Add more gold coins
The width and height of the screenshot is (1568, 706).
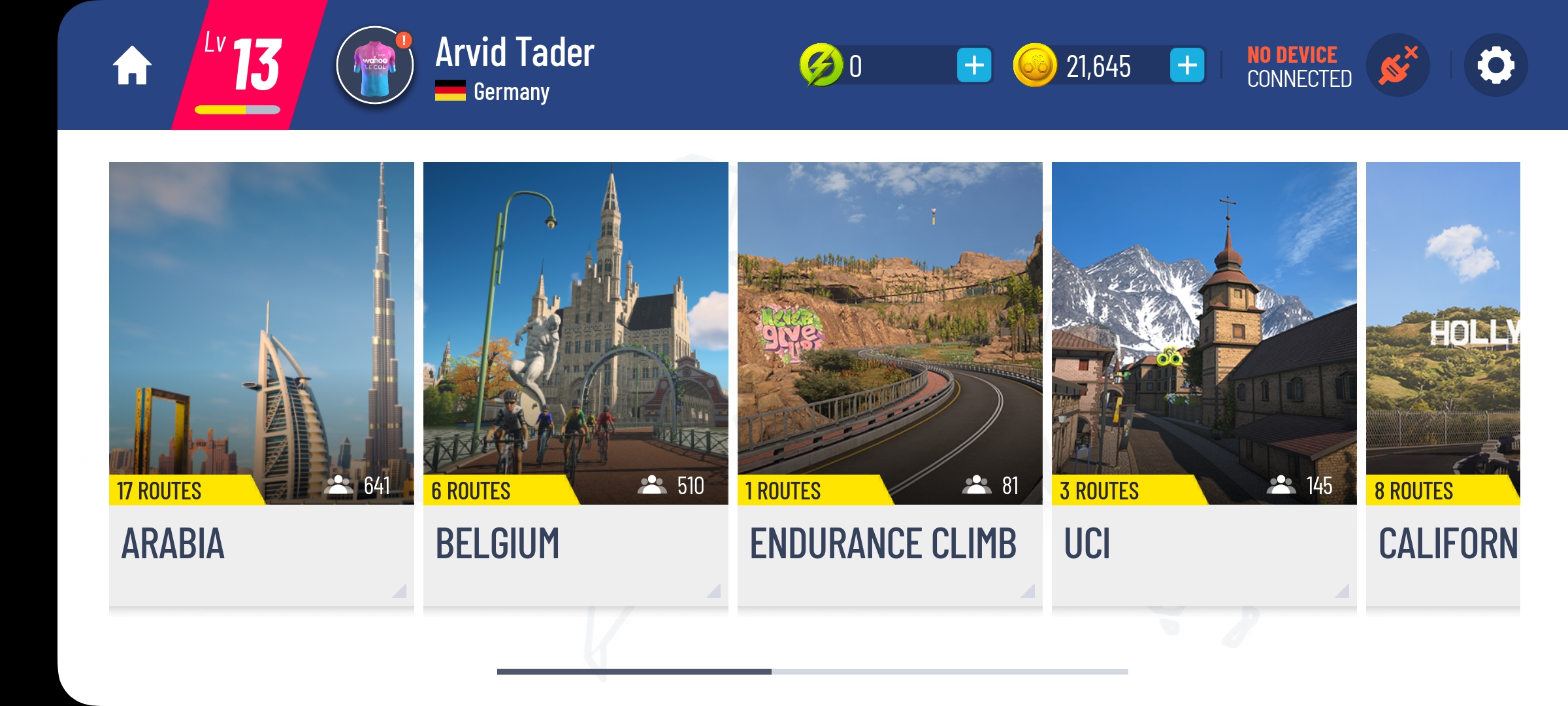[x=1187, y=65]
